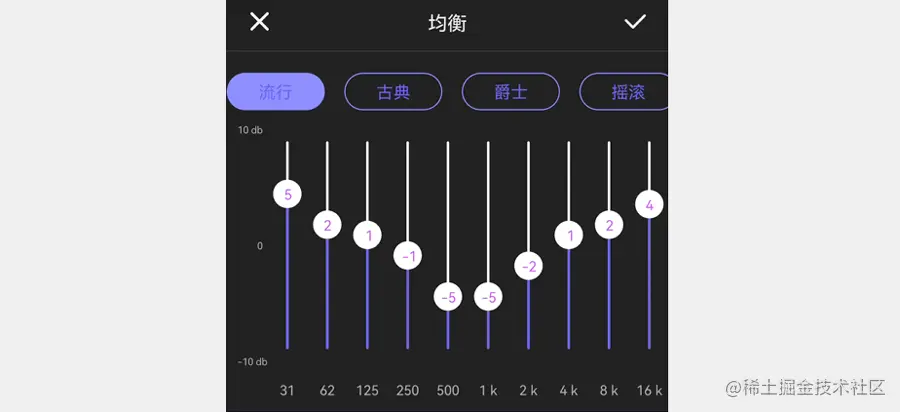The width and height of the screenshot is (900, 412).
Task: Switch to the 爵士 preset
Action: (510, 92)
